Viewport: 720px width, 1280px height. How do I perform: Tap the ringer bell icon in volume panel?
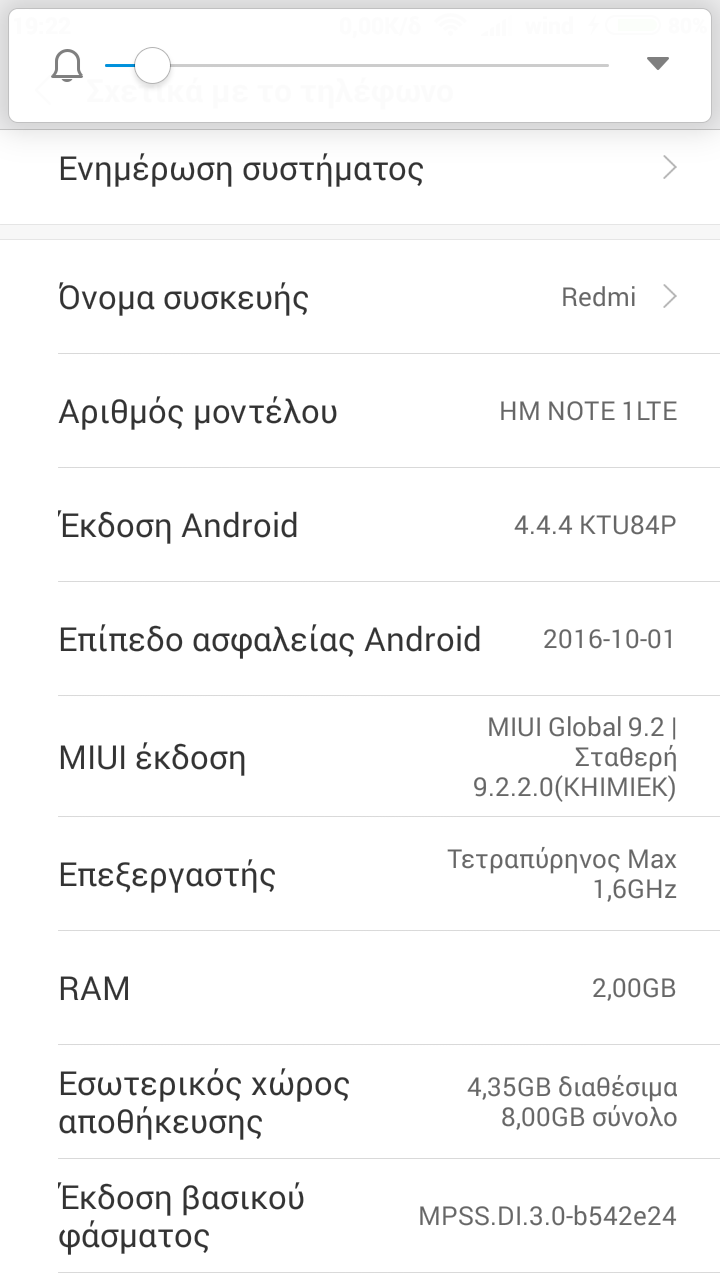click(67, 66)
